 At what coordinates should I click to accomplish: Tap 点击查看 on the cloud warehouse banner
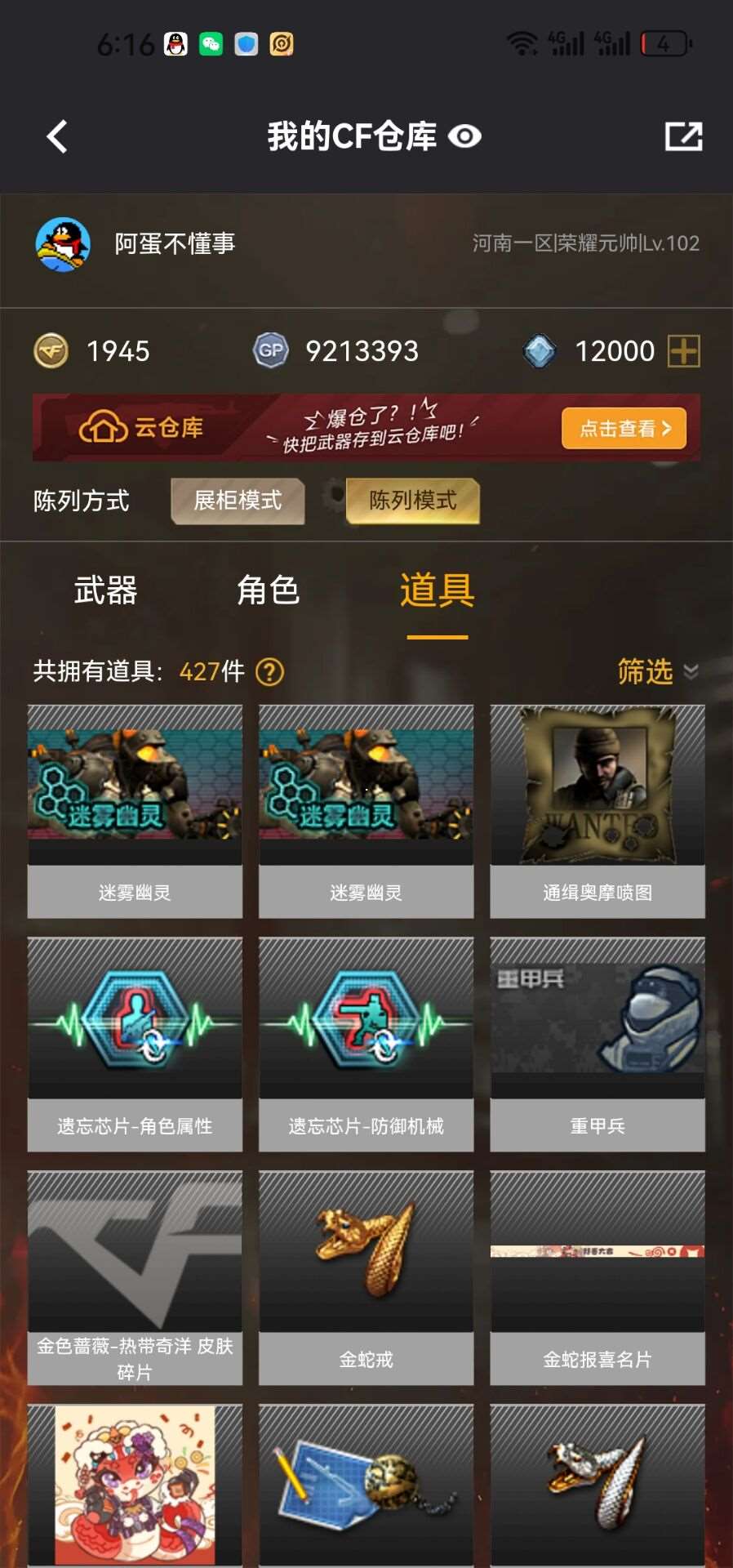624,428
